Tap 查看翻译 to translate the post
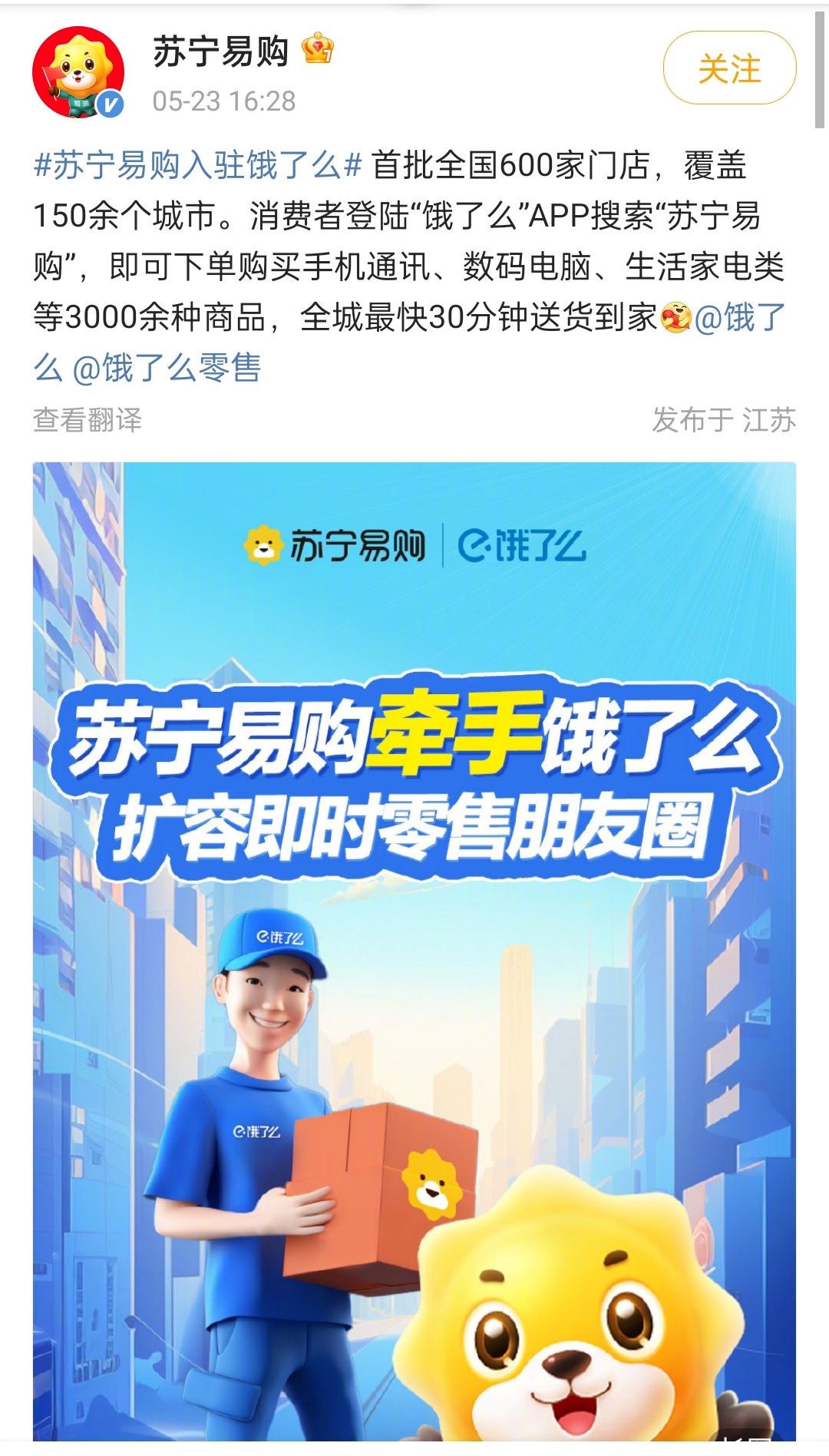This screenshot has height=1456, width=829. [x=88, y=420]
